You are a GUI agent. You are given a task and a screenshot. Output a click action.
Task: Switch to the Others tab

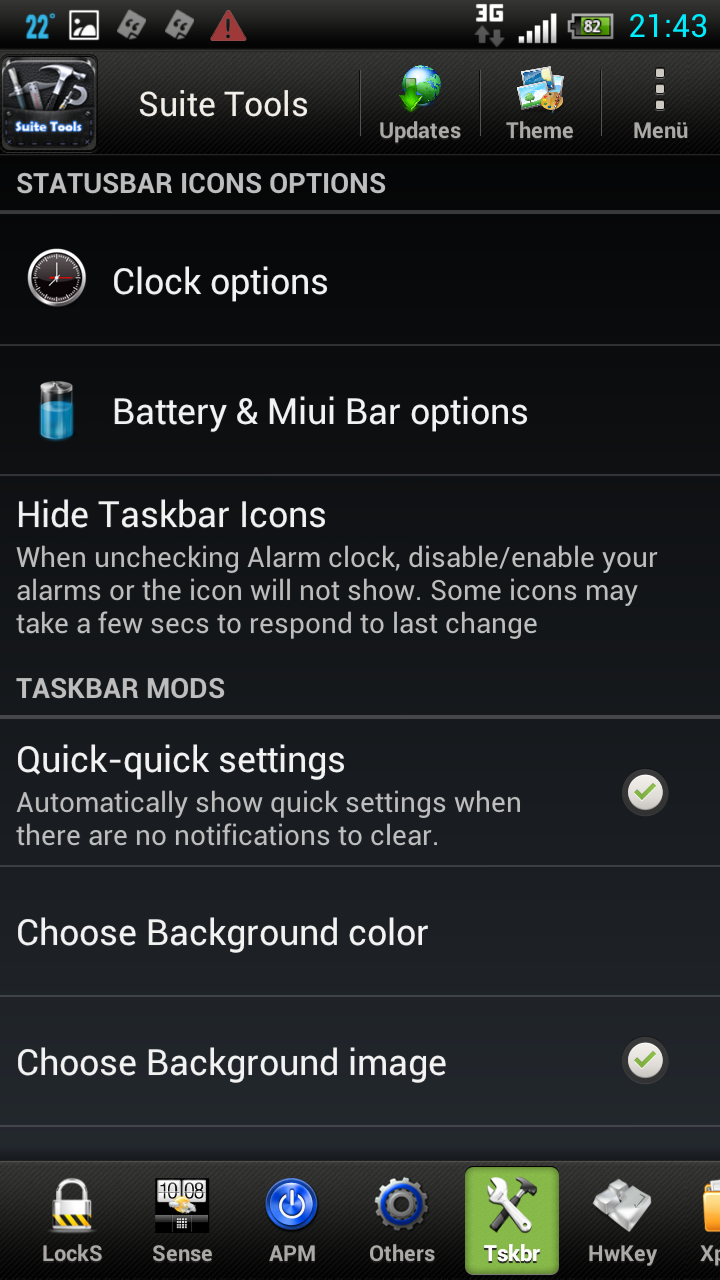[x=402, y=1220]
